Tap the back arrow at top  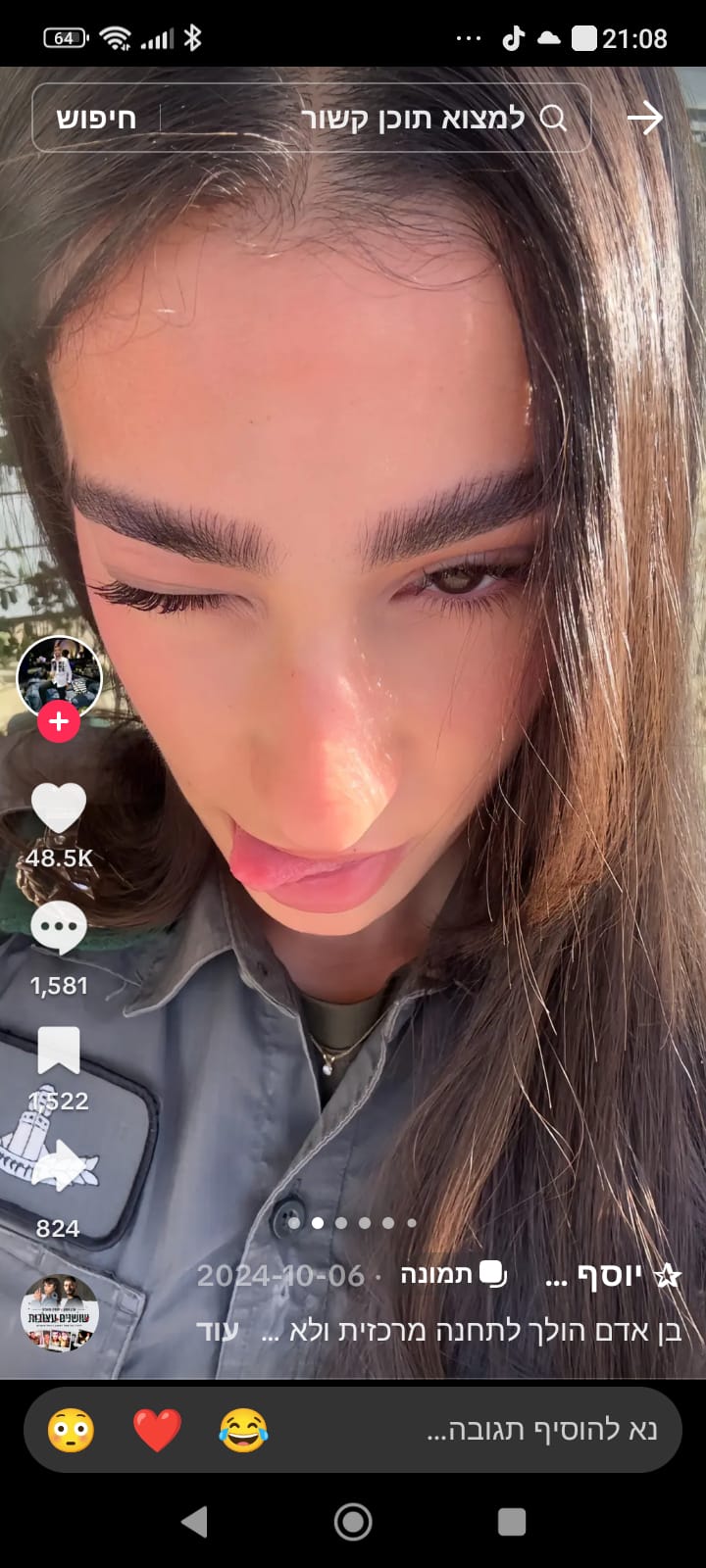(x=645, y=119)
